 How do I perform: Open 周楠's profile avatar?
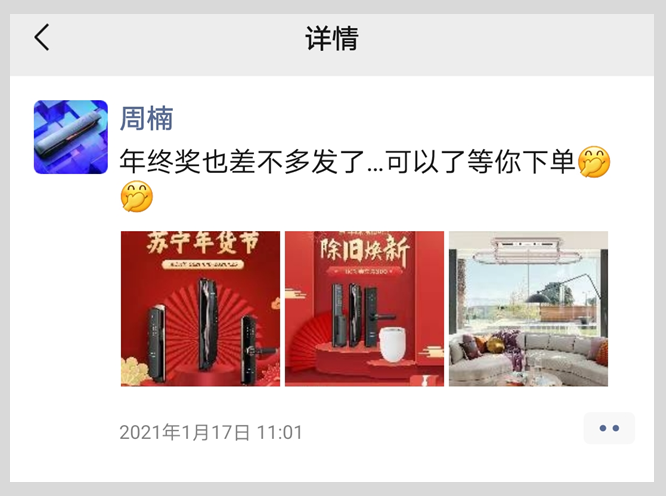(x=71, y=137)
